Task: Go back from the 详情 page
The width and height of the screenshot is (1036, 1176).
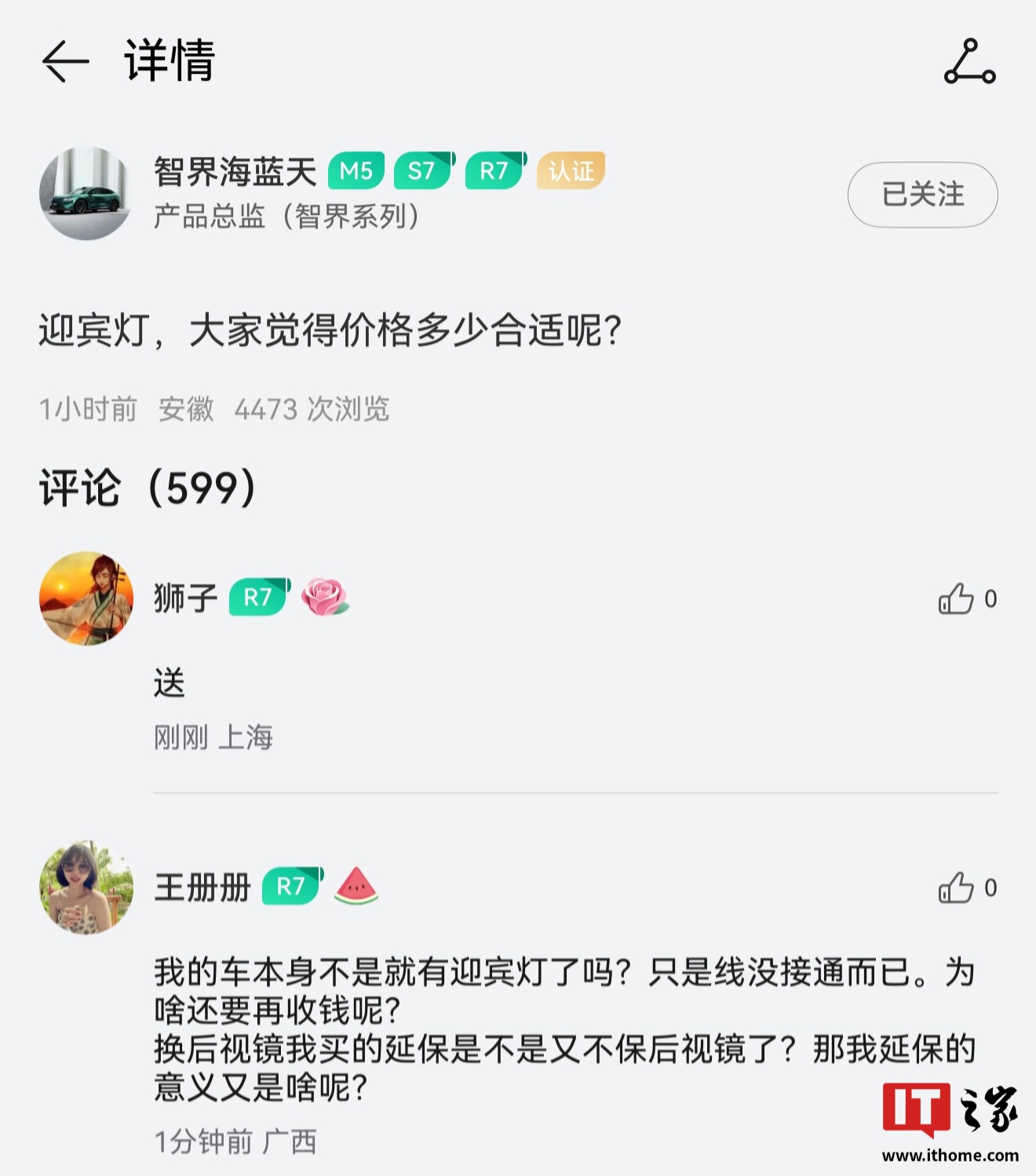Action: (65, 61)
